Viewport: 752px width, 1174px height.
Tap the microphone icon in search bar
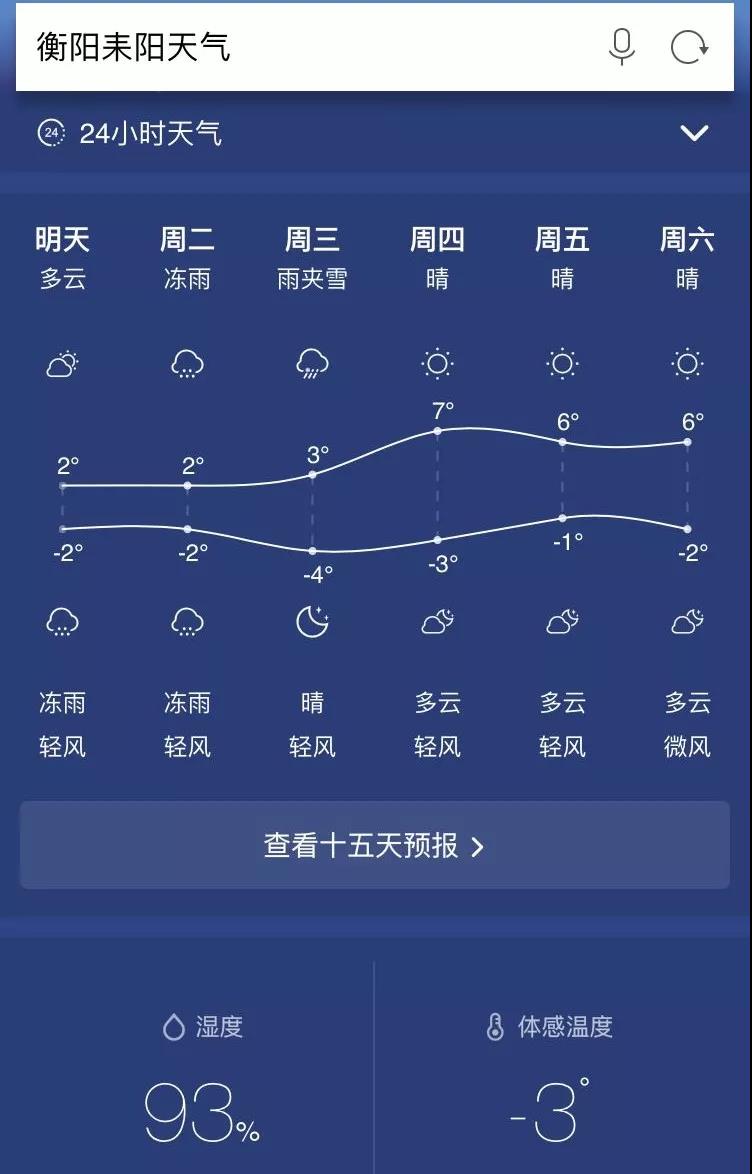(x=622, y=48)
